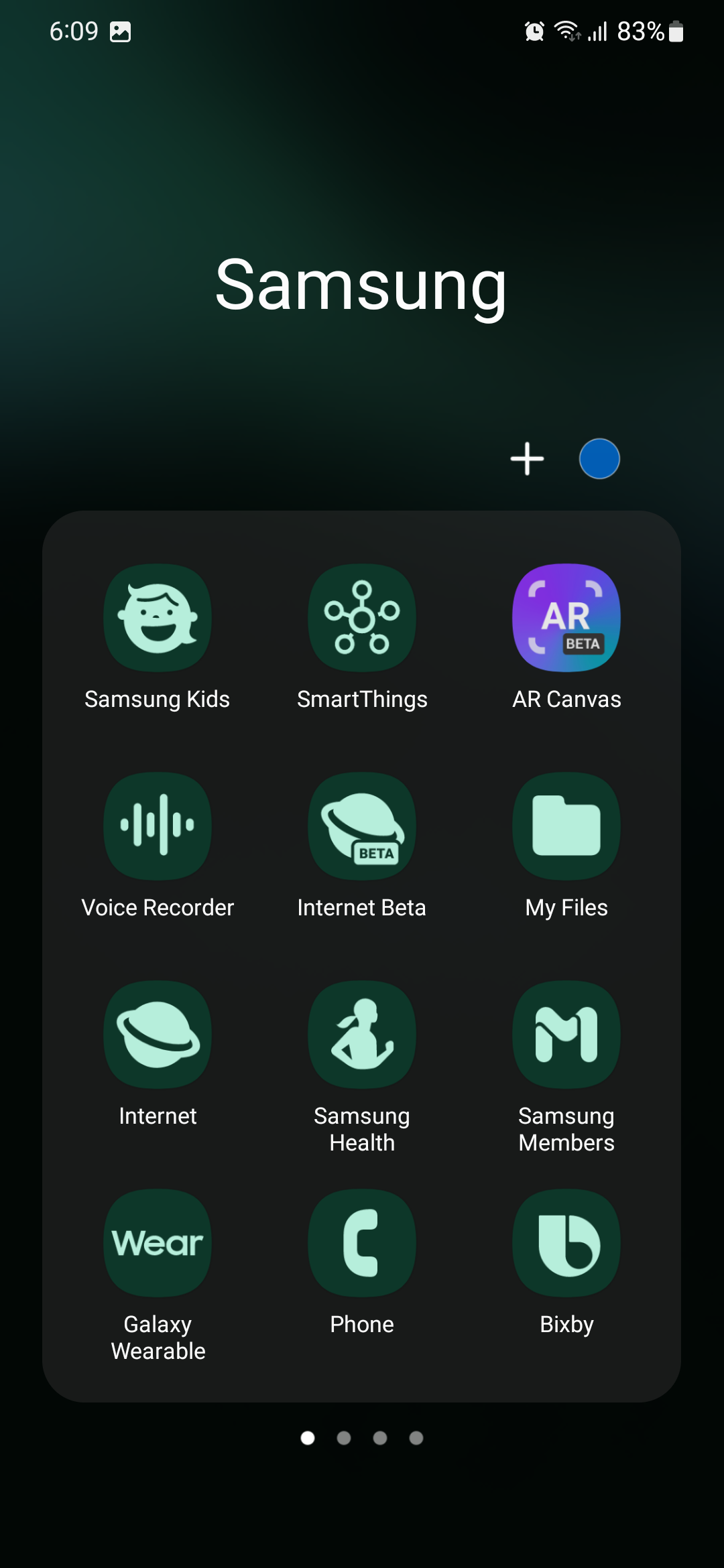Open the Phone app

coord(362,1243)
